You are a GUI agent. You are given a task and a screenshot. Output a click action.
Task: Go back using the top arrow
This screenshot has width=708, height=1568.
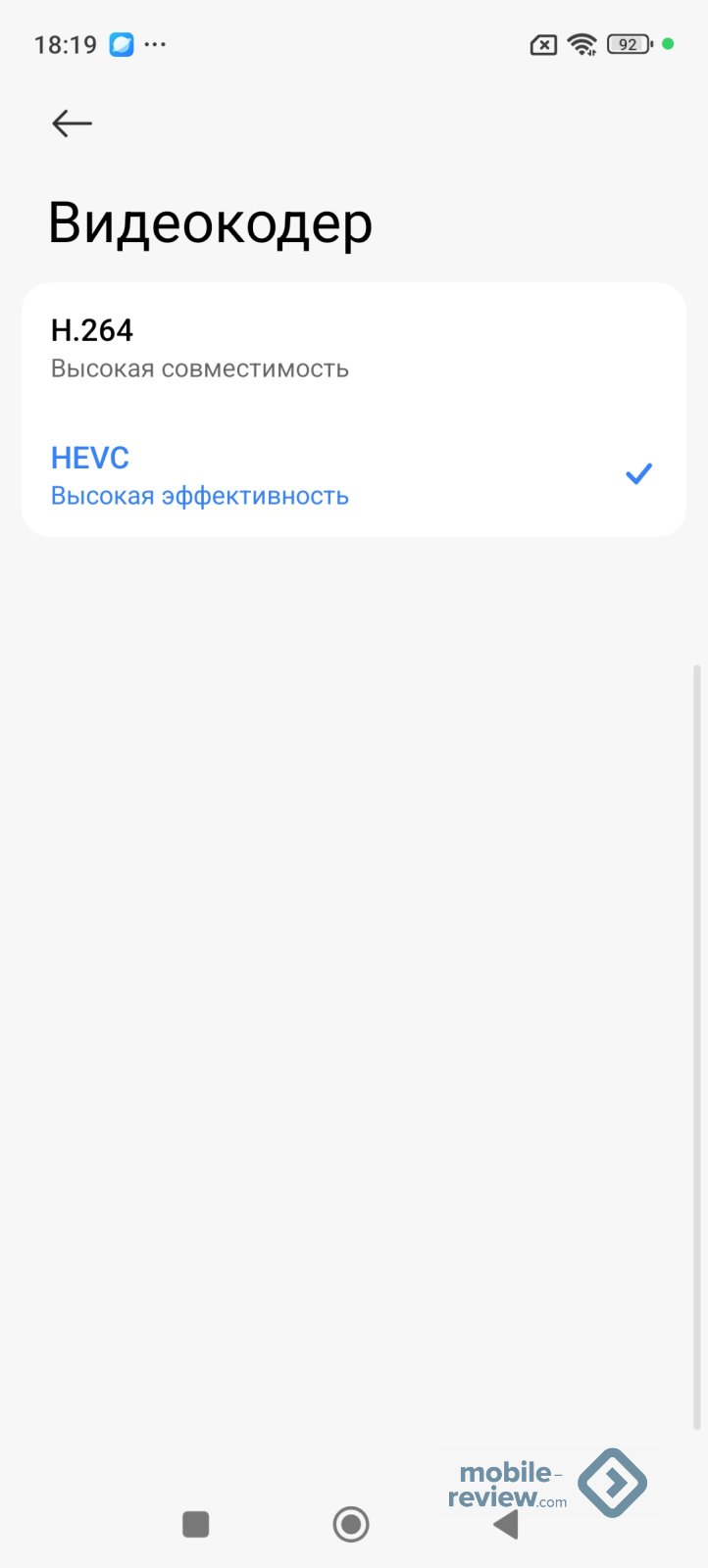(72, 123)
